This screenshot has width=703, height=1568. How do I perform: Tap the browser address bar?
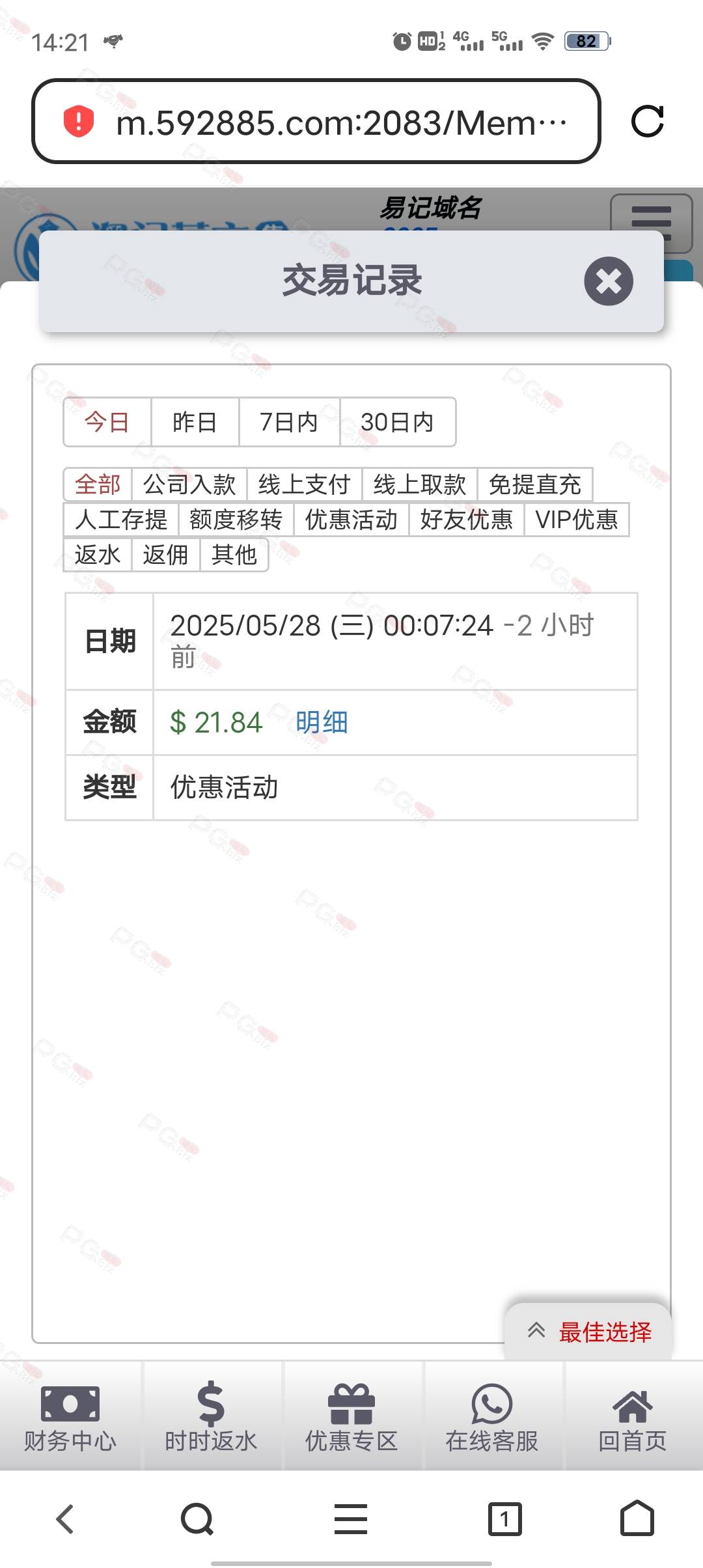pos(316,121)
